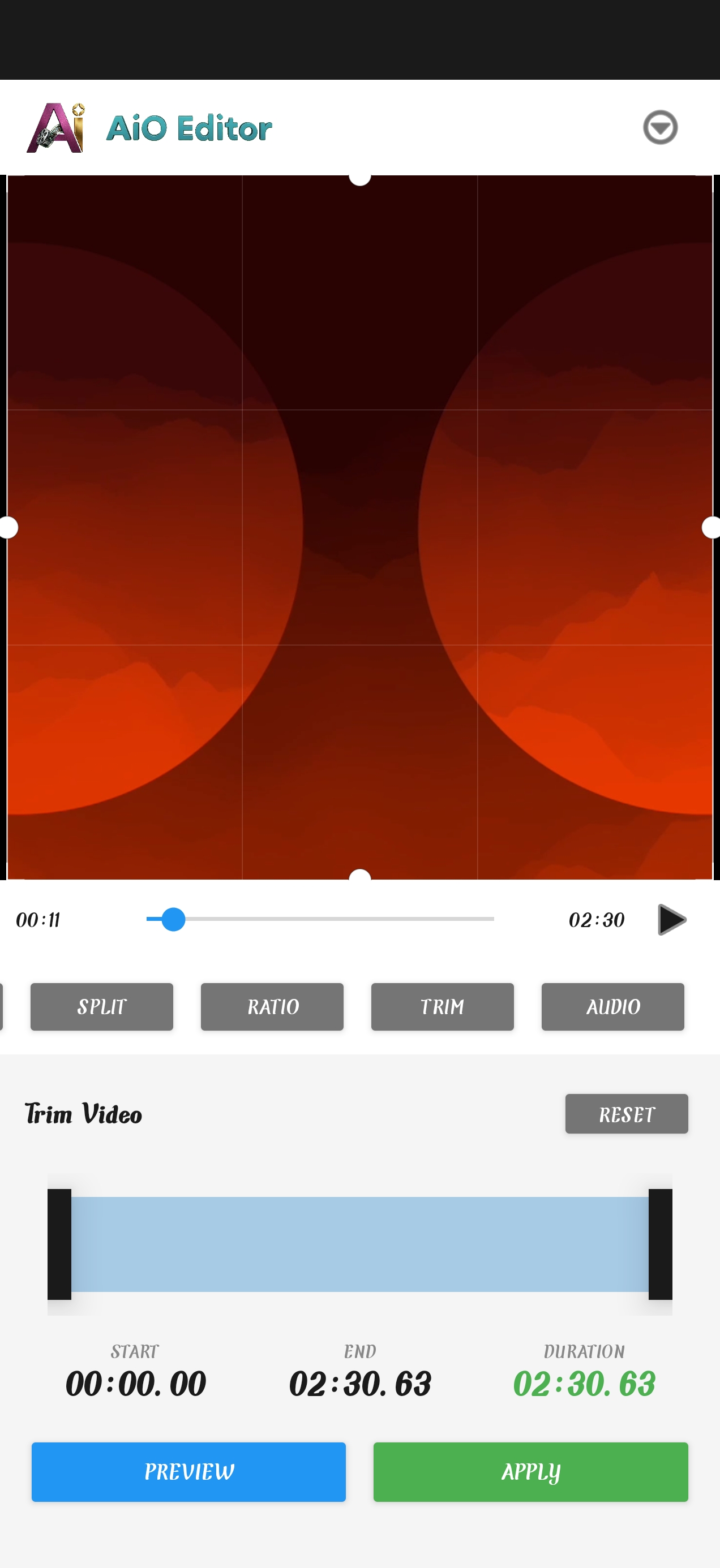Tap the left trim start handle

(59, 1243)
